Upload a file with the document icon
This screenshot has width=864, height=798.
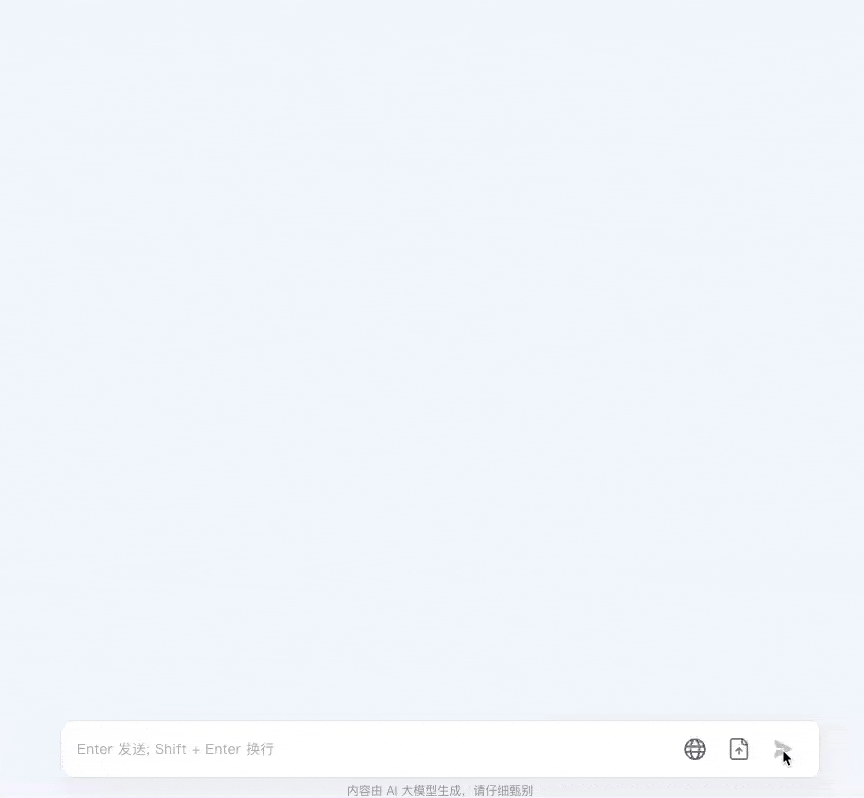[x=739, y=749]
